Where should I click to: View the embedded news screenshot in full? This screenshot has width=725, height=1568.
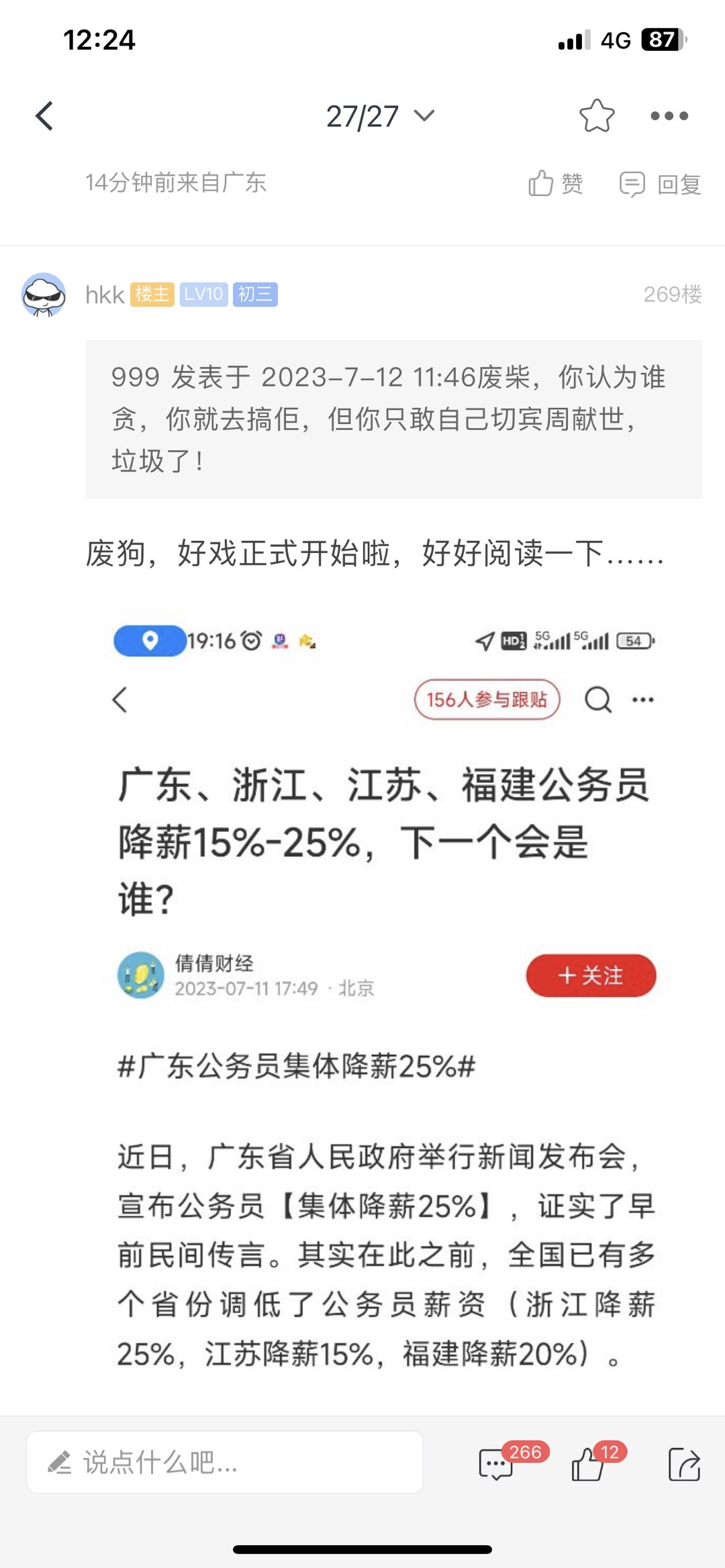click(x=386, y=1006)
